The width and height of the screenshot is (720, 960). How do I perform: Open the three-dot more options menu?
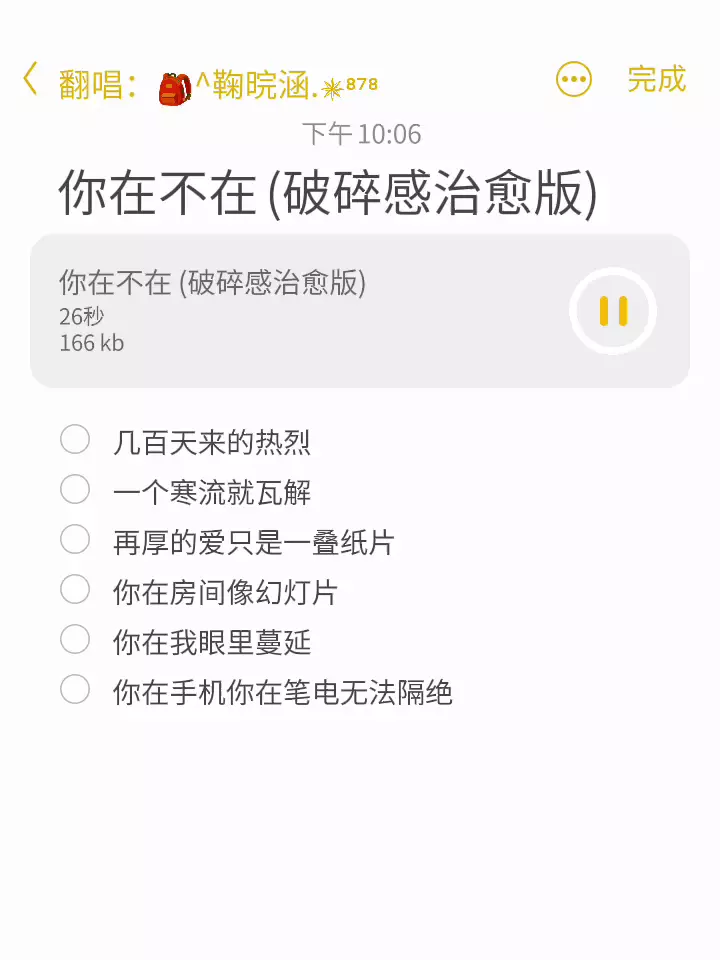(x=574, y=79)
